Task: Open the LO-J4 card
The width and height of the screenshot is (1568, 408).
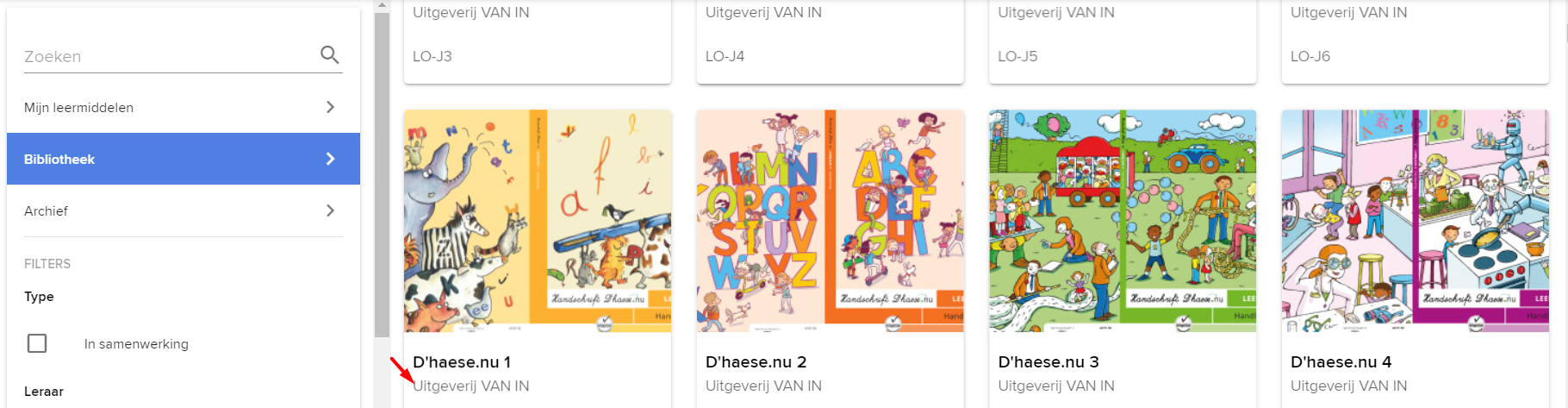Action: point(829,43)
